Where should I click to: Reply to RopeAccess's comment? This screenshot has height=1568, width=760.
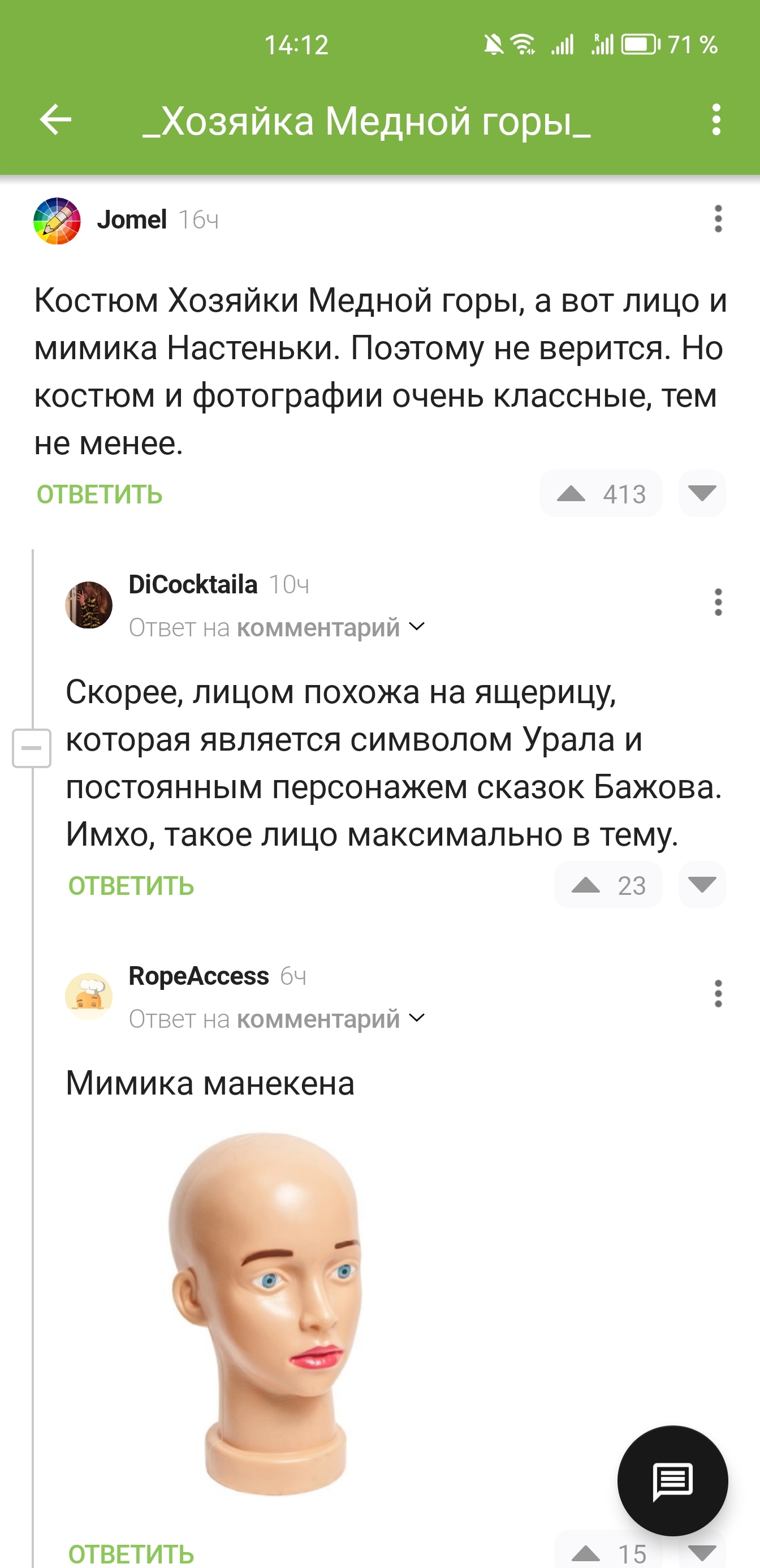coord(131,1553)
